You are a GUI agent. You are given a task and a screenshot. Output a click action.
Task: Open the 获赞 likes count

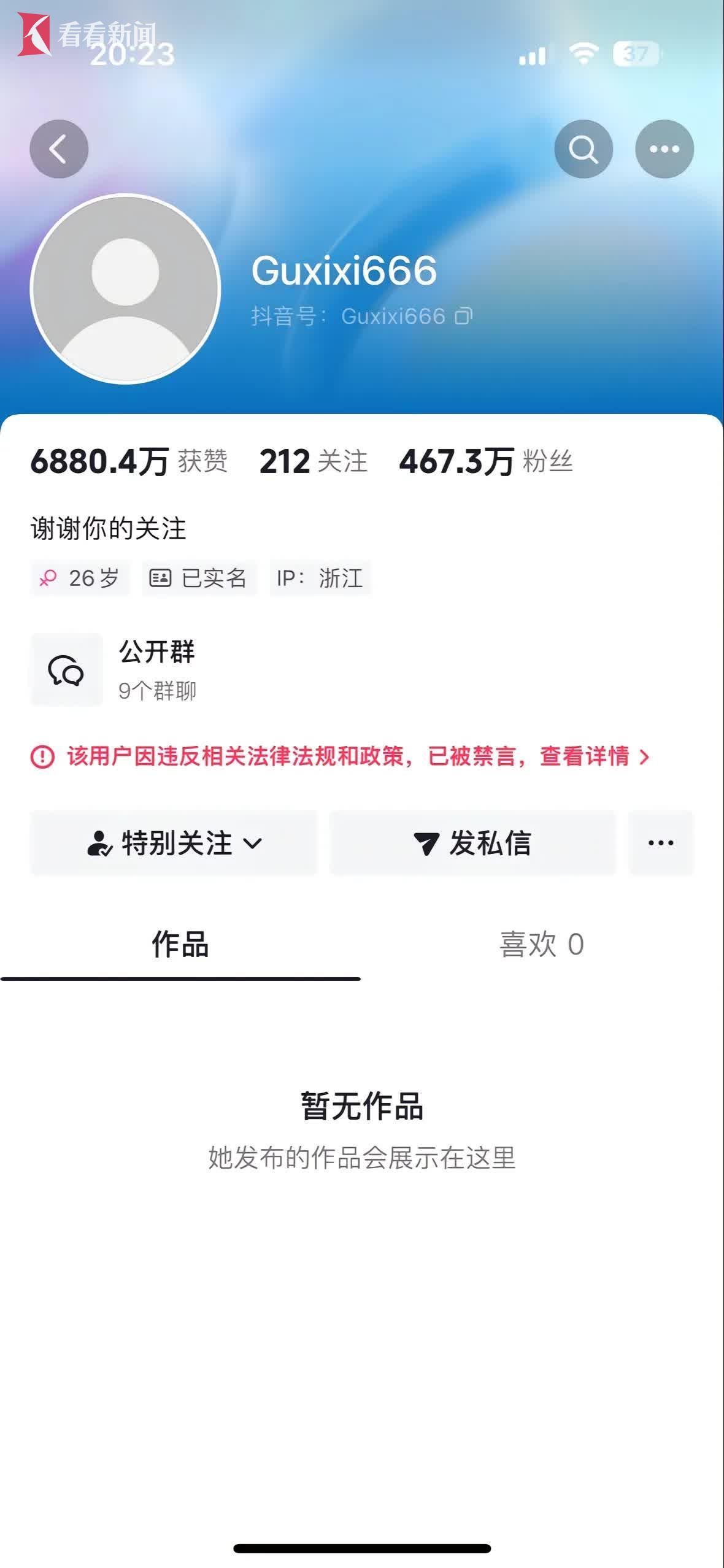[129, 461]
